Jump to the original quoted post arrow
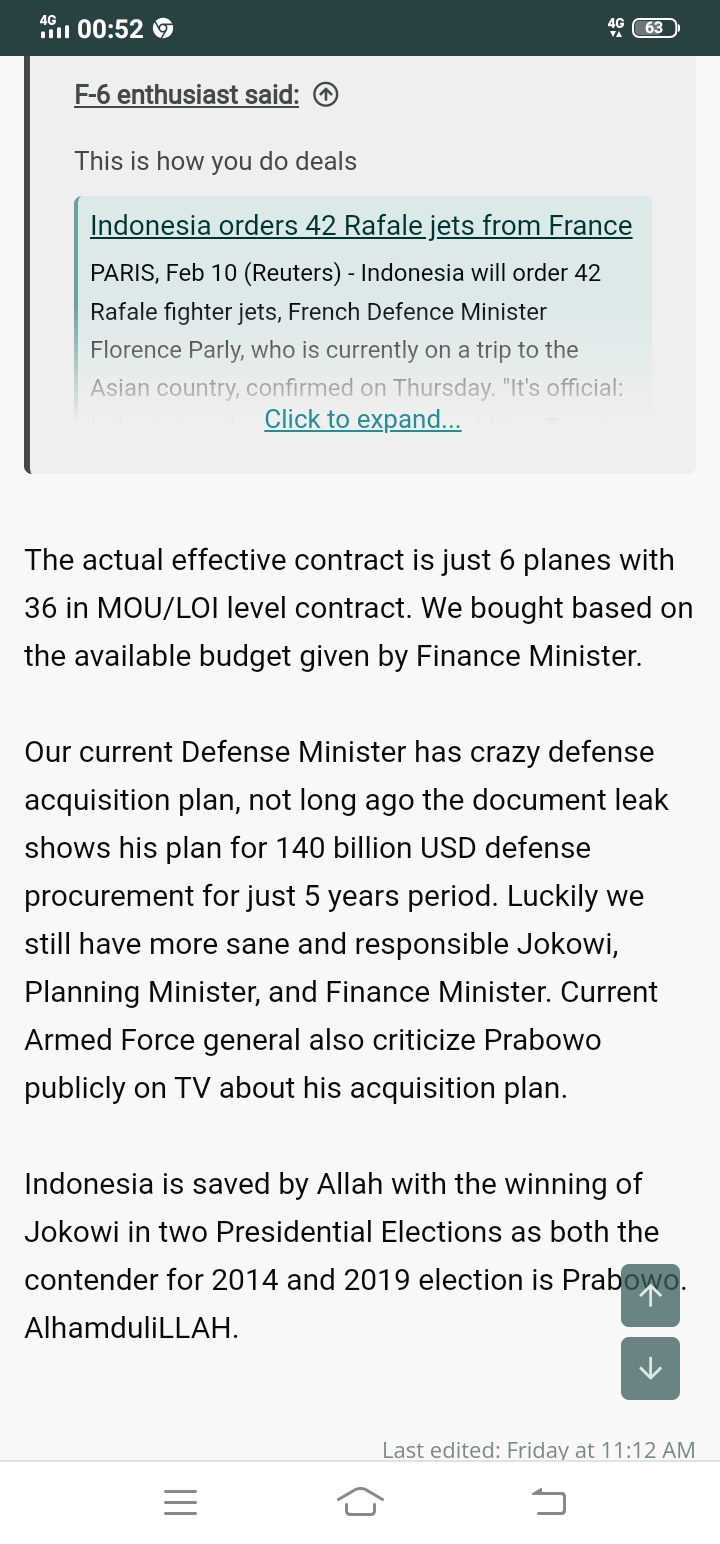 [326, 95]
